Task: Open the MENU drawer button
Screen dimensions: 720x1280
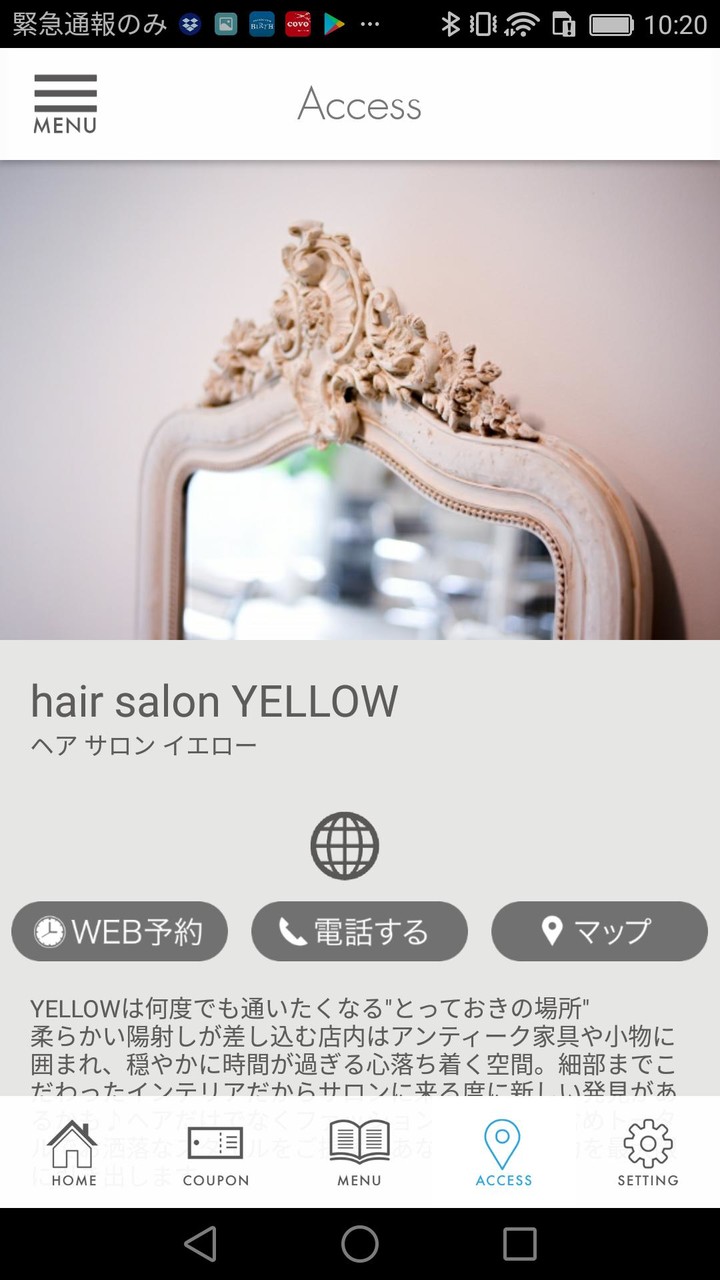Action: 65,104
